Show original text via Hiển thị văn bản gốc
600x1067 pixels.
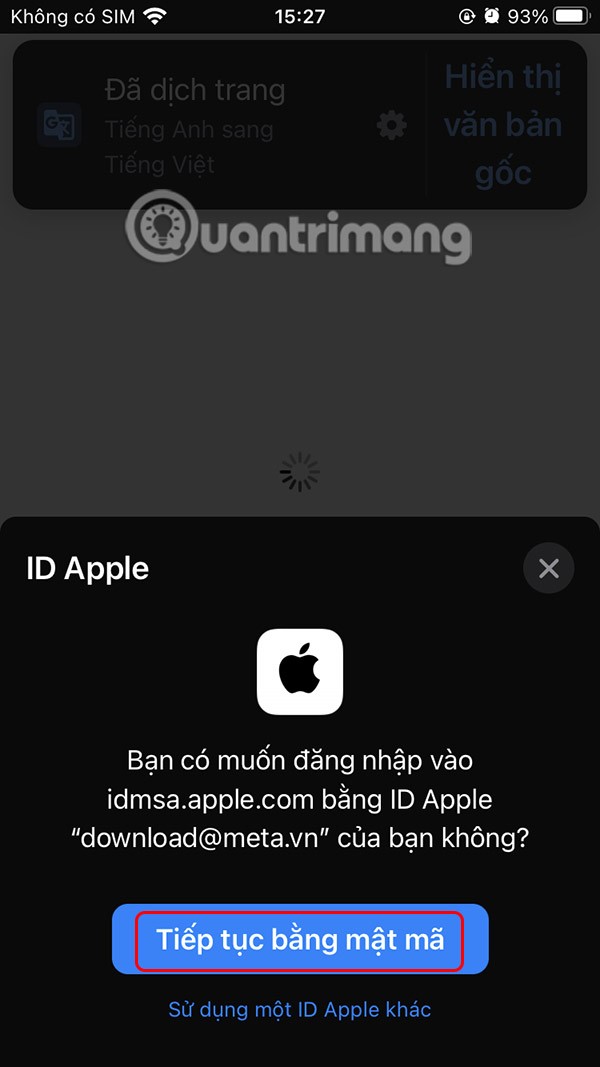pos(503,125)
